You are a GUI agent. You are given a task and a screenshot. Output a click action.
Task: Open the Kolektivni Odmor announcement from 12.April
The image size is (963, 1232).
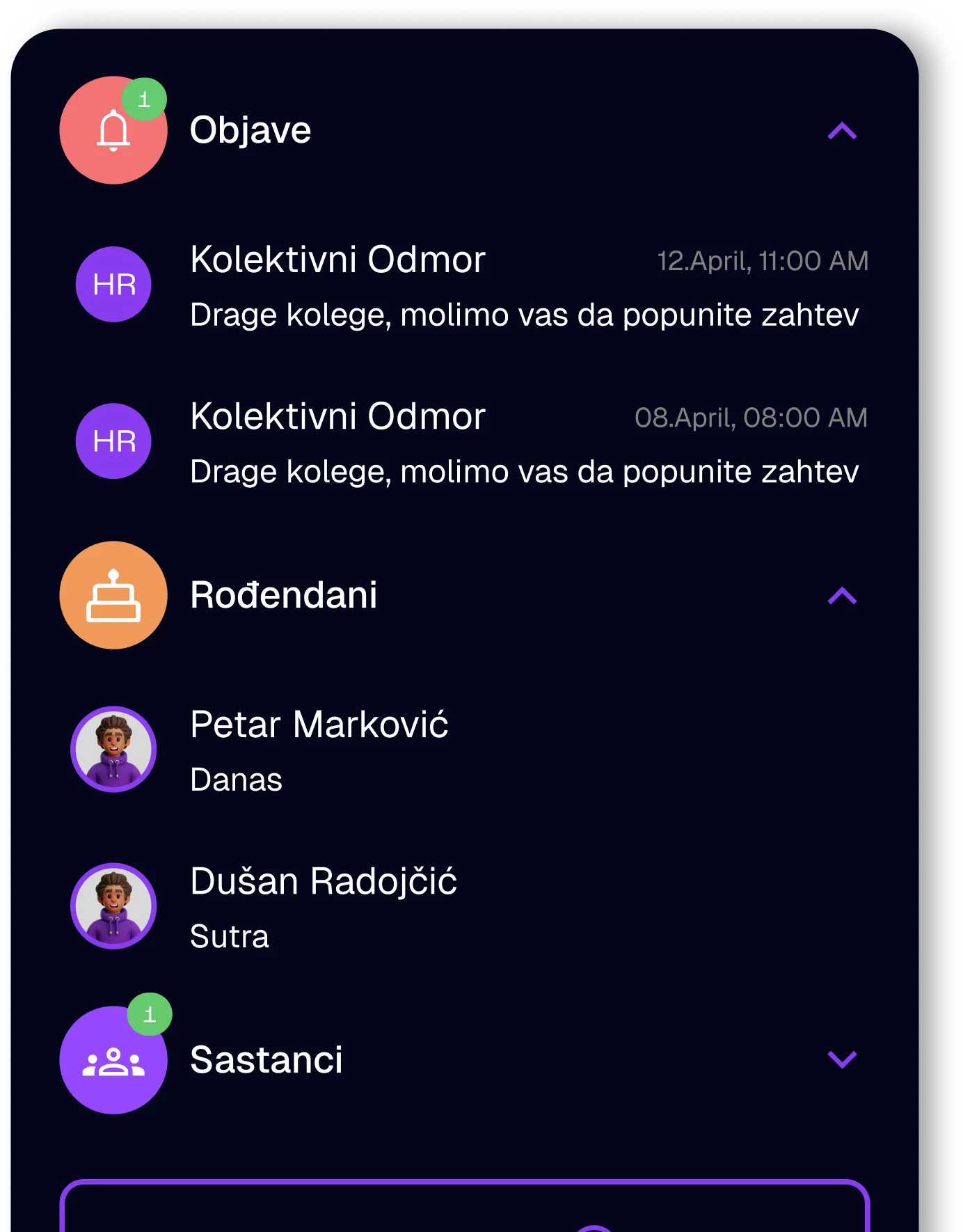click(337, 260)
